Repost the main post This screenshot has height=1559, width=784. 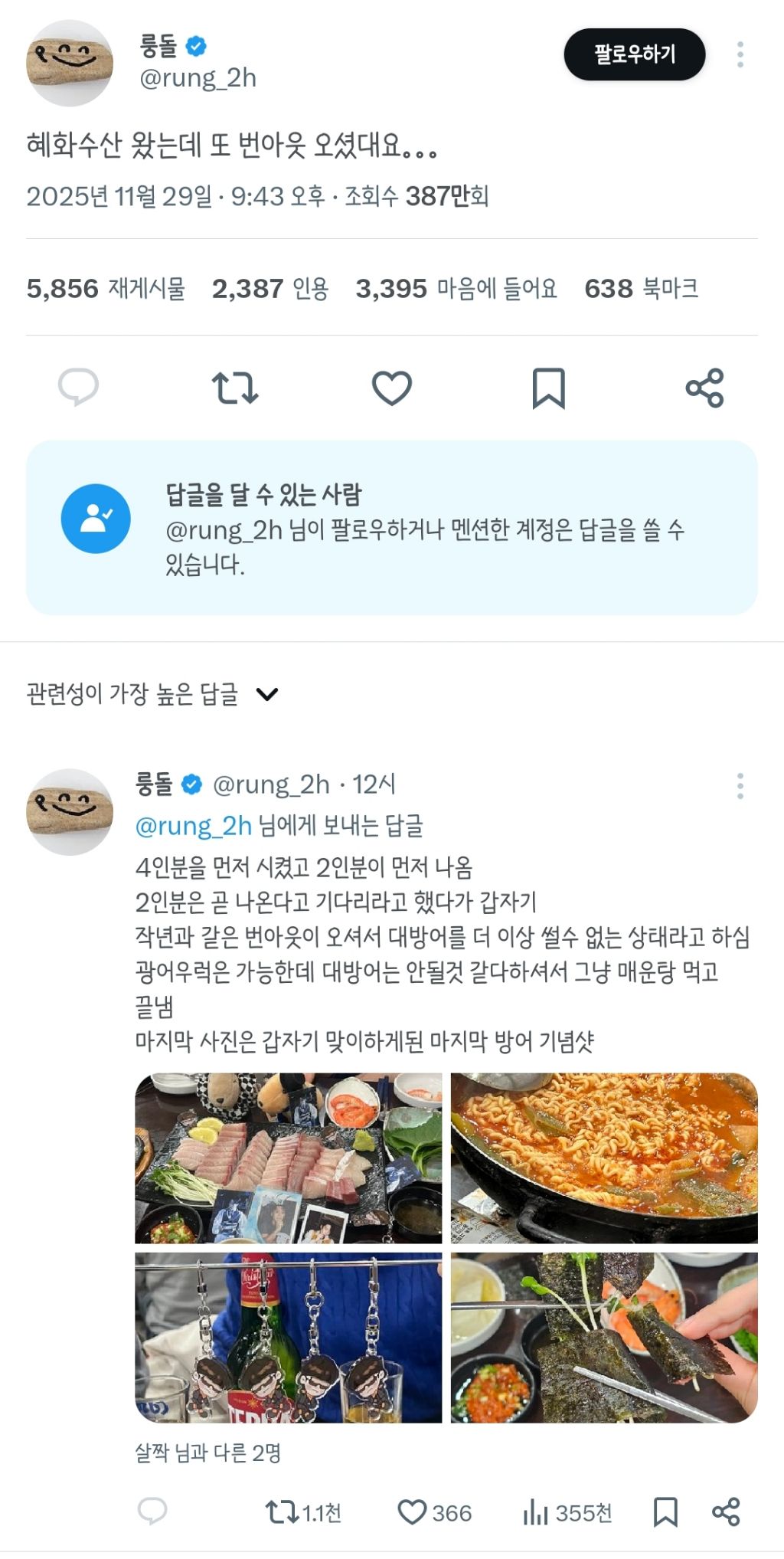tap(235, 388)
